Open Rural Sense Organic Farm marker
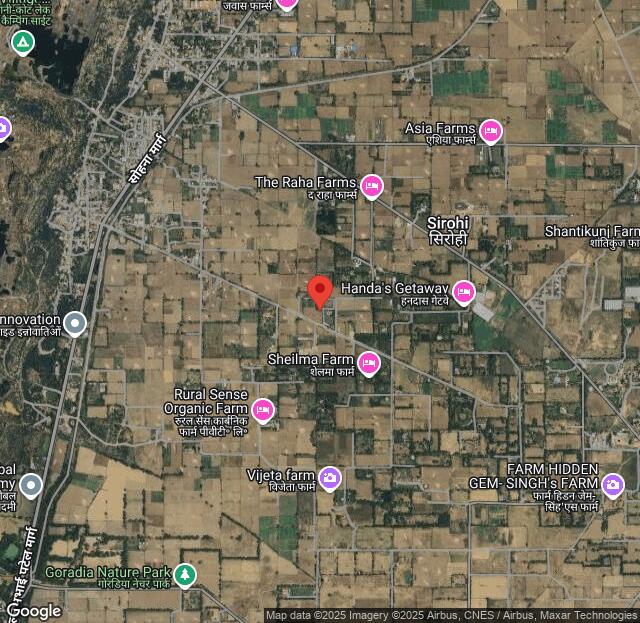Screen dimensions: 640x623 [x=263, y=408]
